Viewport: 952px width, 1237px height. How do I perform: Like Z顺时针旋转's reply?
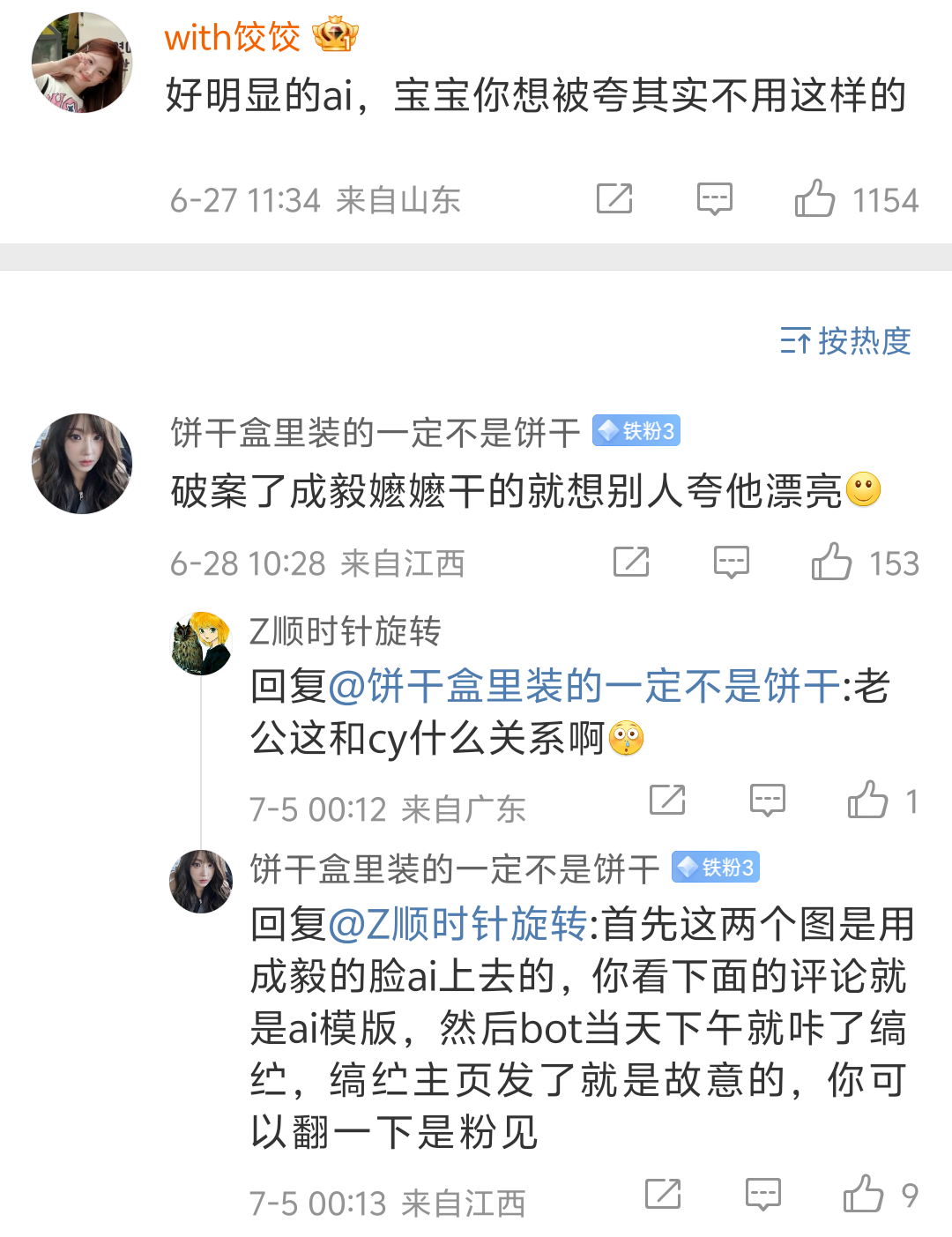868,801
